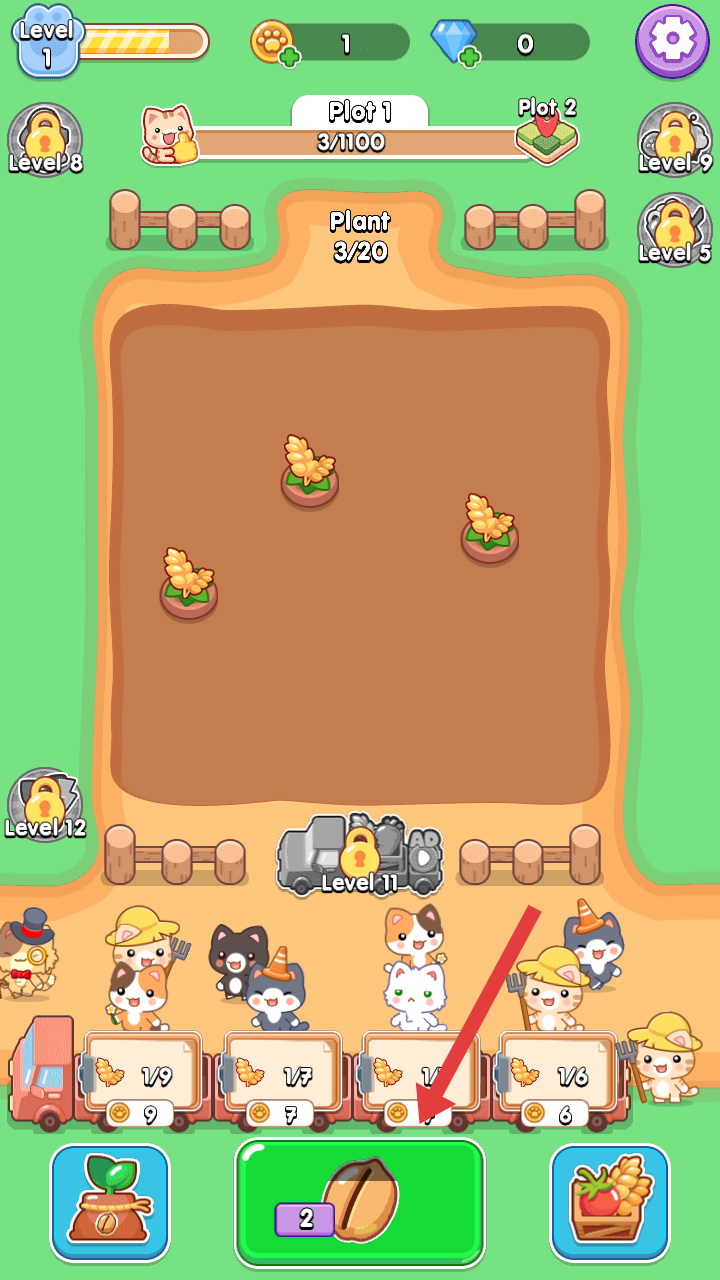Tap the locked Level 9 feature
The height and width of the screenshot is (1280, 720).
coord(675,140)
